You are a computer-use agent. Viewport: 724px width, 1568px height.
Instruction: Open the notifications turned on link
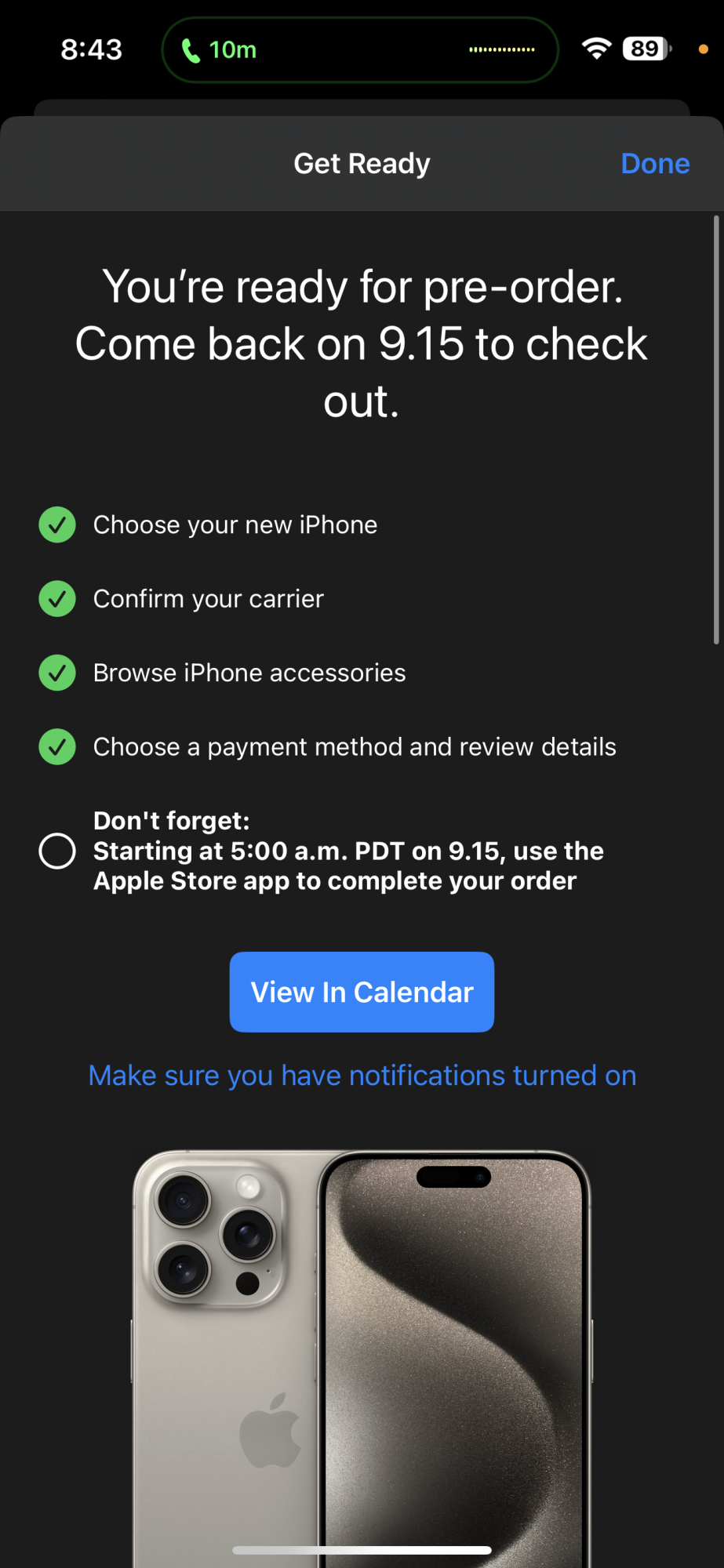coord(362,1076)
